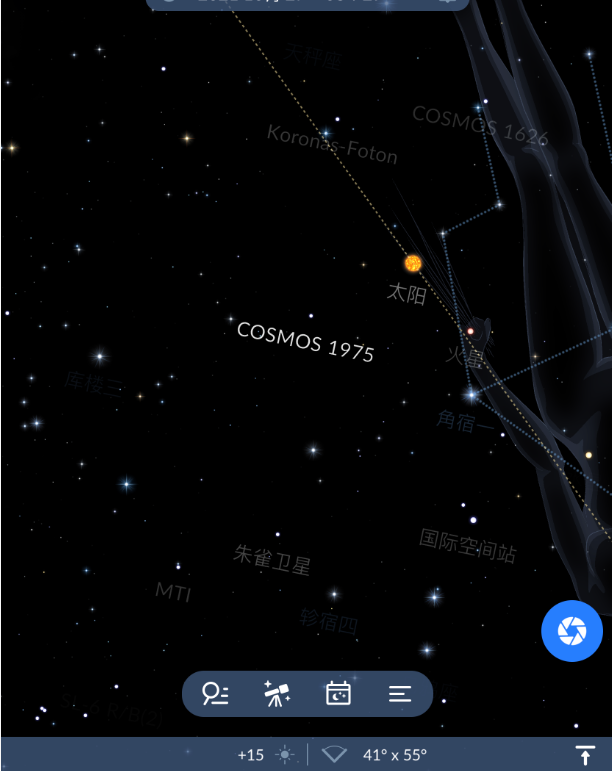
Task: Select the 角宿一 star
Action: [470, 396]
